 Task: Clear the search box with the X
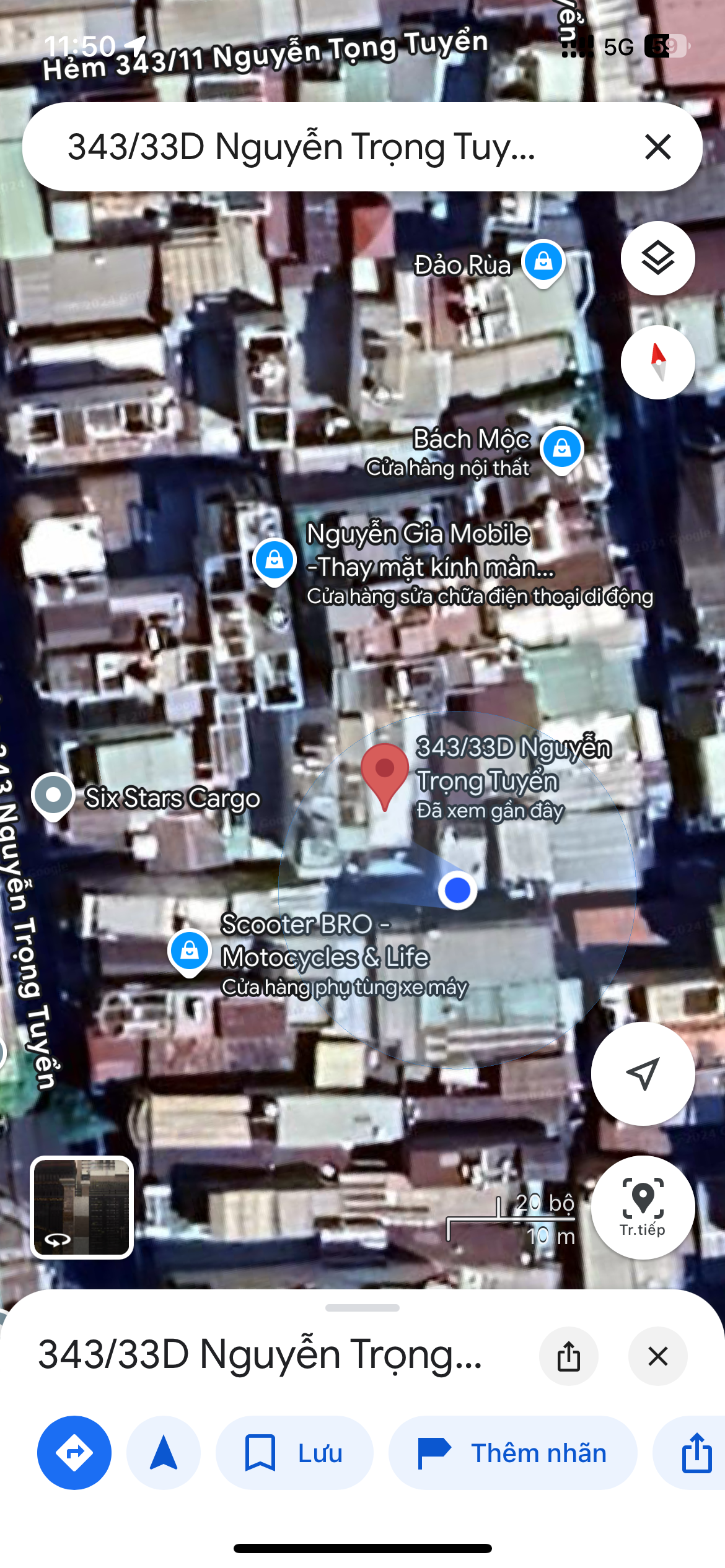(657, 147)
